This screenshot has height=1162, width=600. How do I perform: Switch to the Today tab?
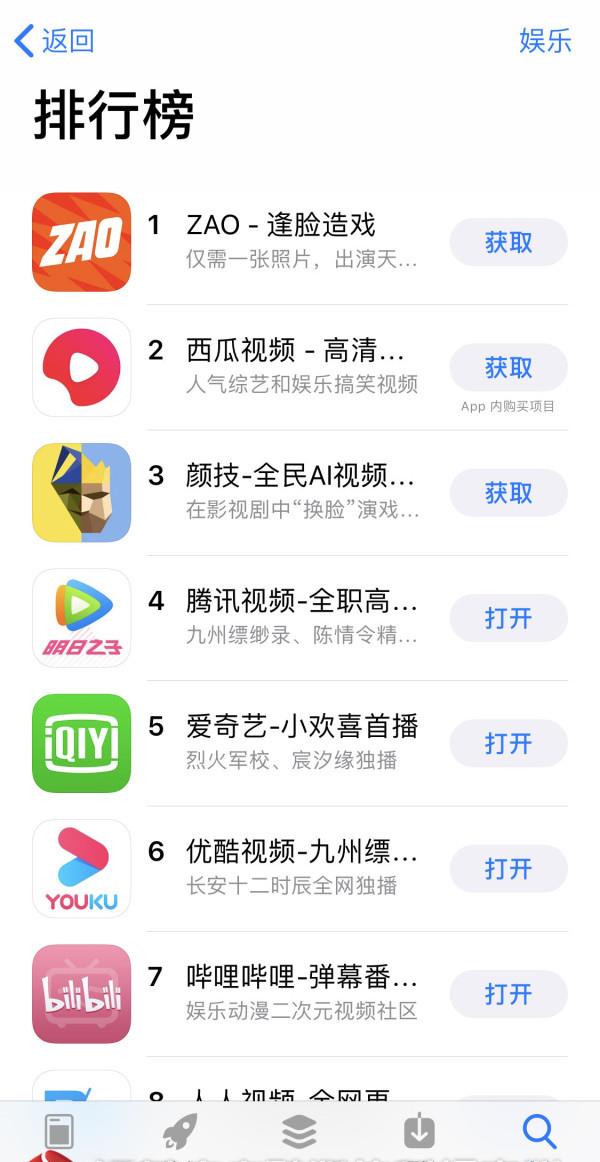[x=60, y=1132]
